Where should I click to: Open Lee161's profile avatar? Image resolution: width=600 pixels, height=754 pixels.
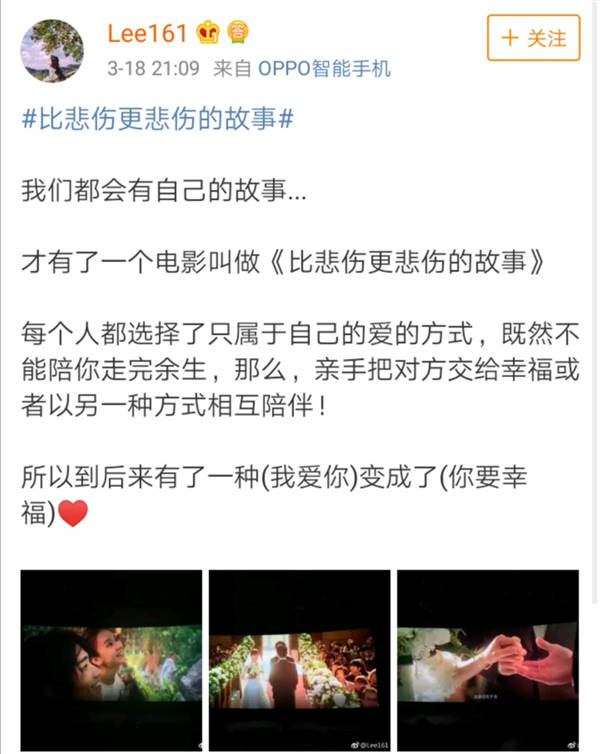tap(53, 50)
